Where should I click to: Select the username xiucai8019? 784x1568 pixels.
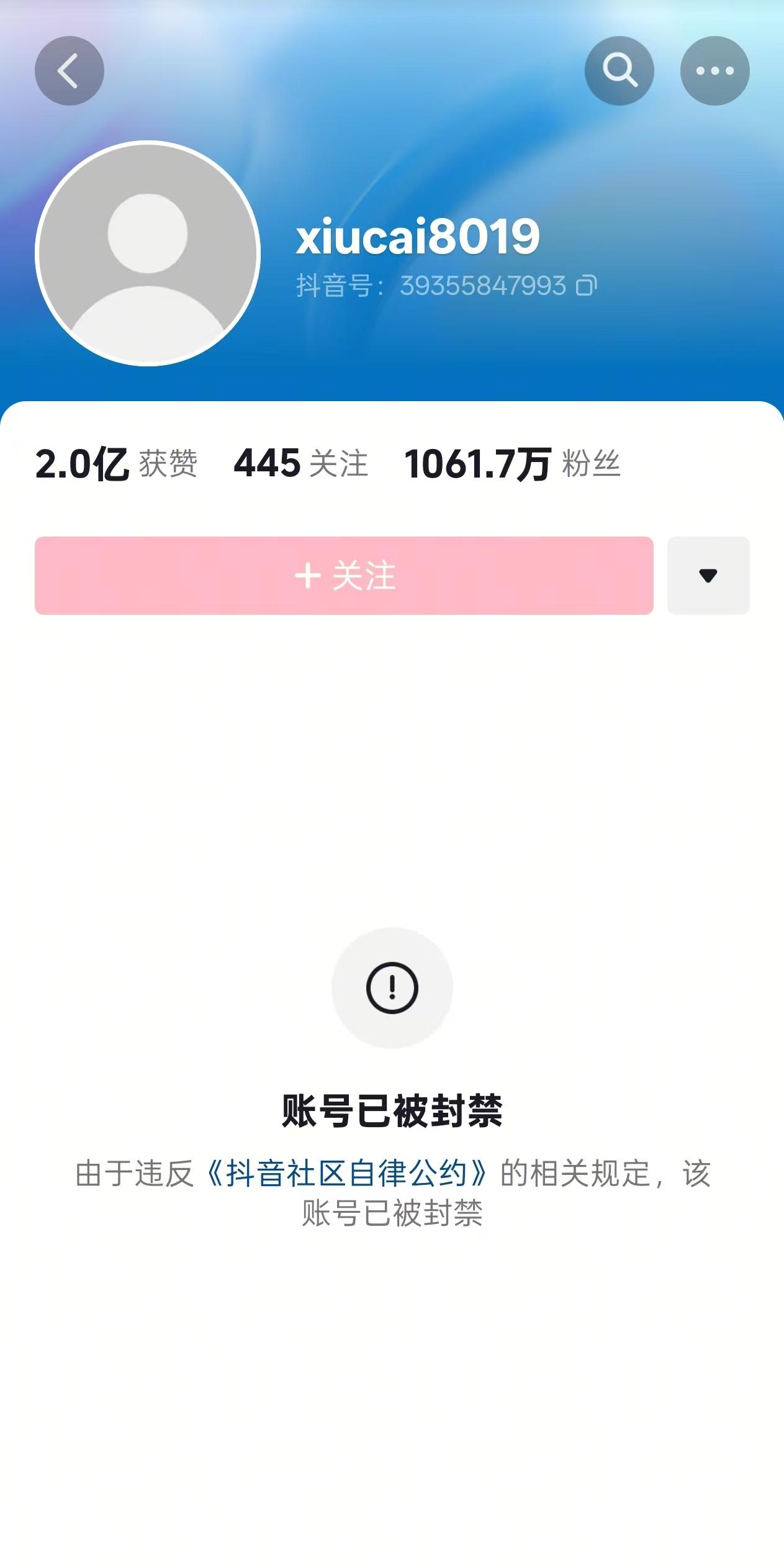(x=418, y=236)
